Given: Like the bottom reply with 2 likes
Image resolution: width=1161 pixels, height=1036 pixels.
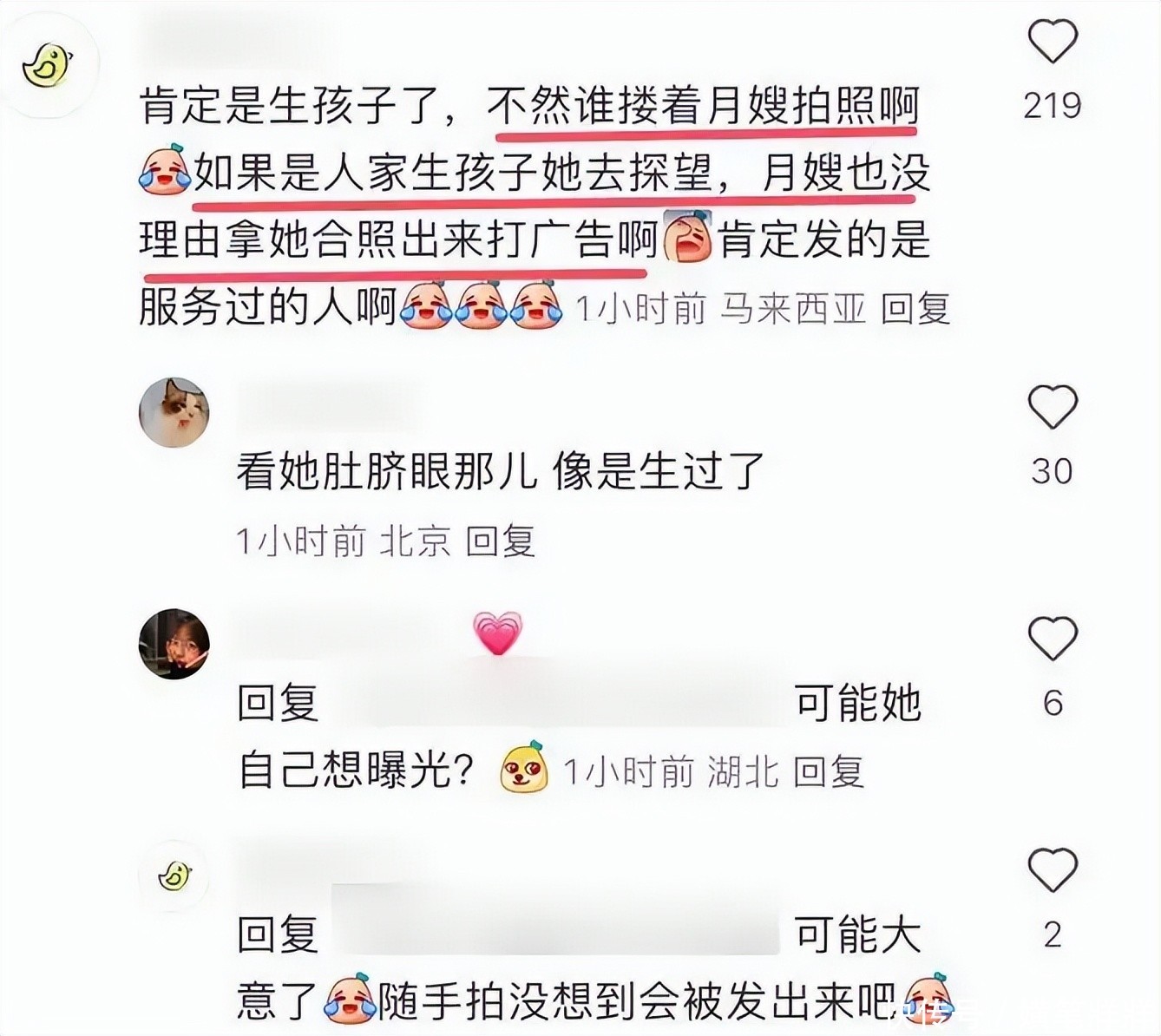Looking at the screenshot, I should 1053,870.
